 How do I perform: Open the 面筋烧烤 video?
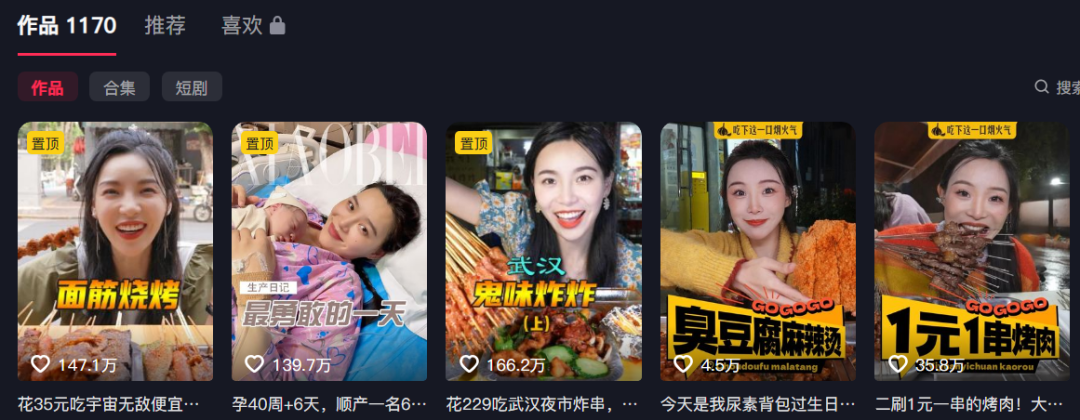[115, 250]
